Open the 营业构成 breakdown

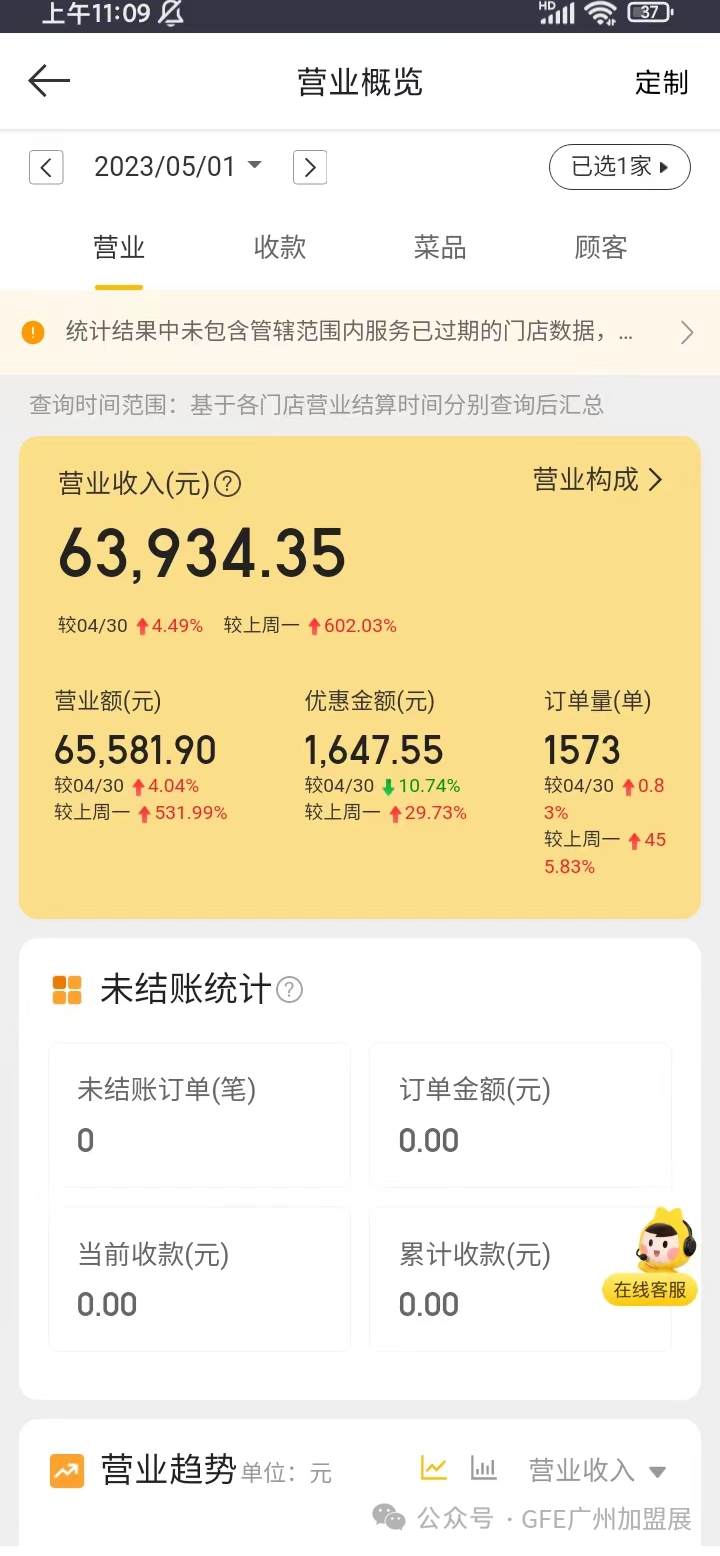coord(597,480)
